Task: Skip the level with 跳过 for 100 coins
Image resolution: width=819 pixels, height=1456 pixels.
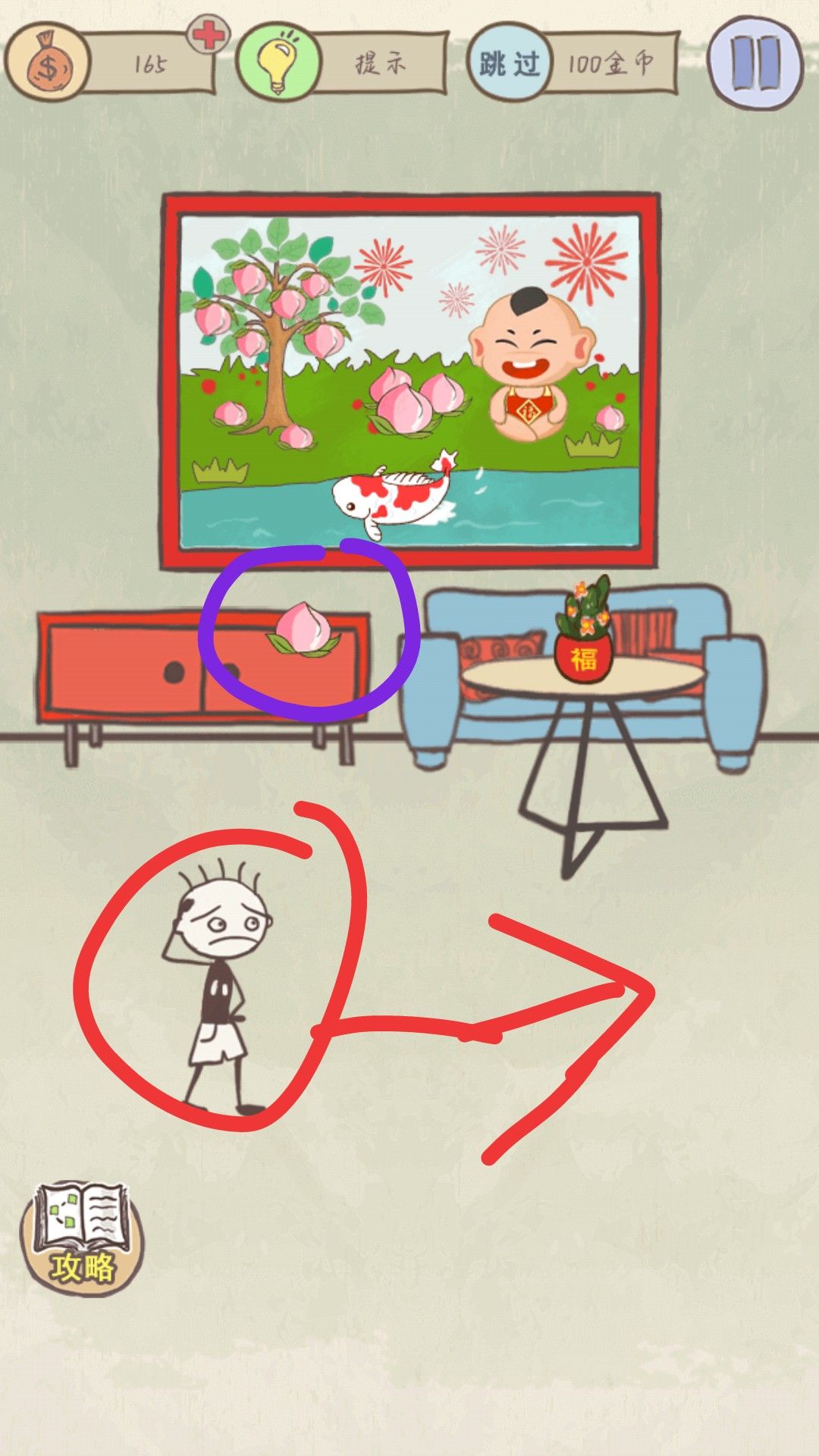Action: click(x=510, y=63)
